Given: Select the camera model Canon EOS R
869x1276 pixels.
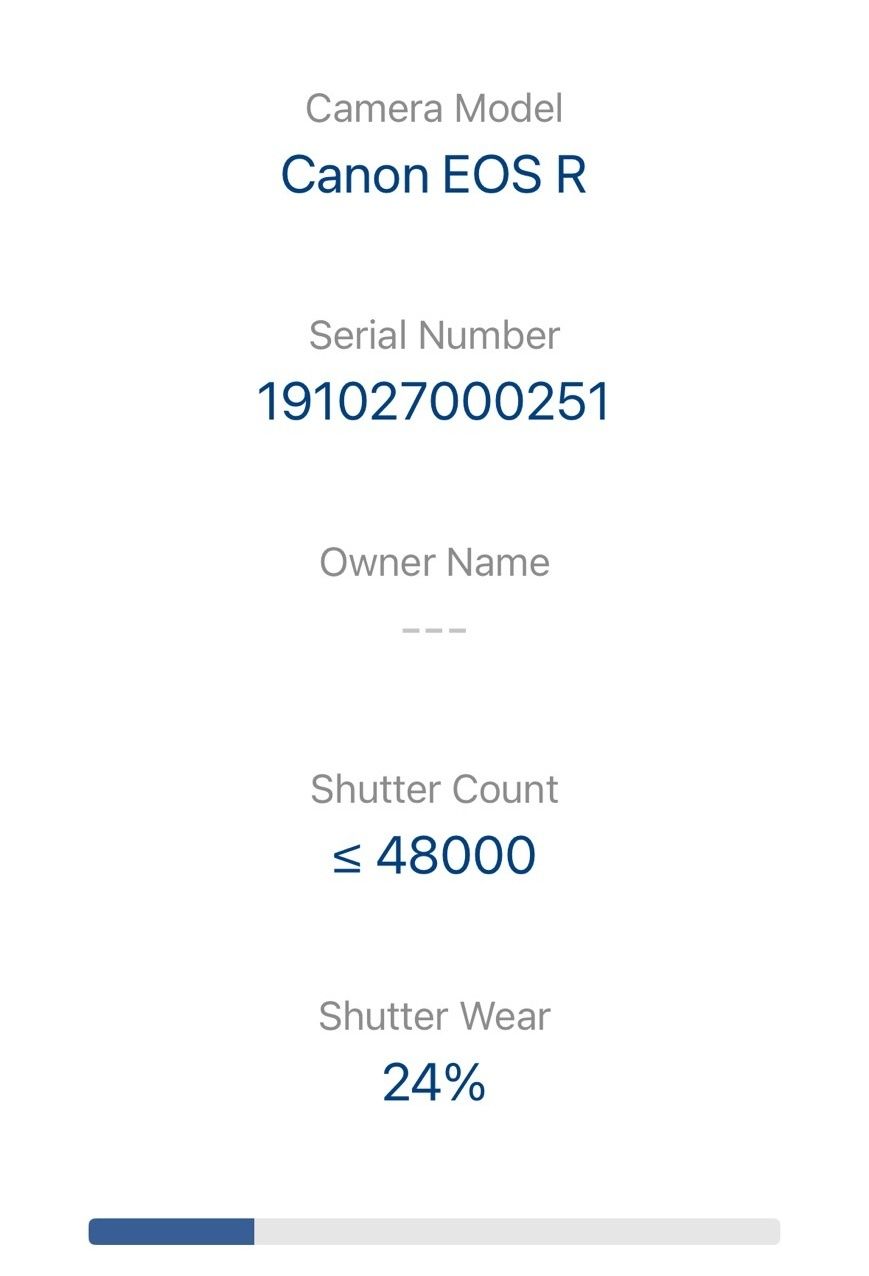Looking at the screenshot, I should [434, 174].
